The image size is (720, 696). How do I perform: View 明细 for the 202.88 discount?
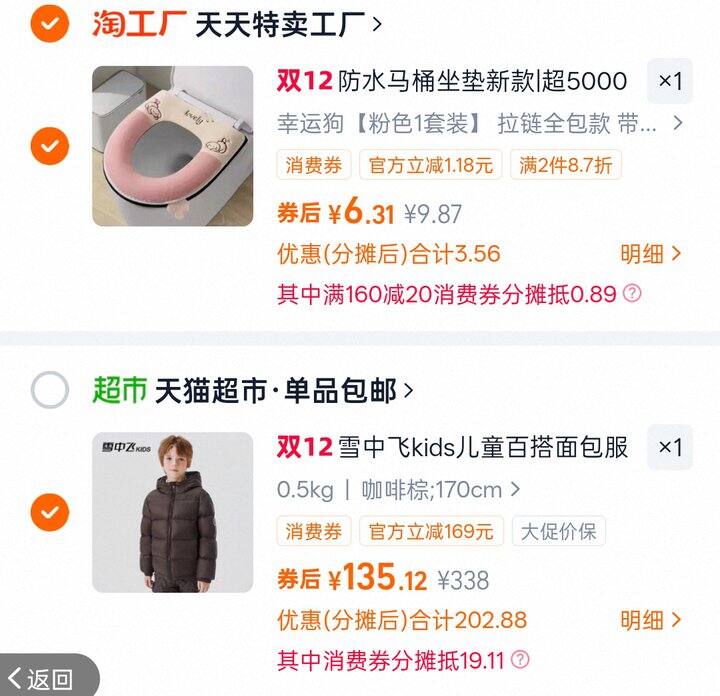pos(650,620)
